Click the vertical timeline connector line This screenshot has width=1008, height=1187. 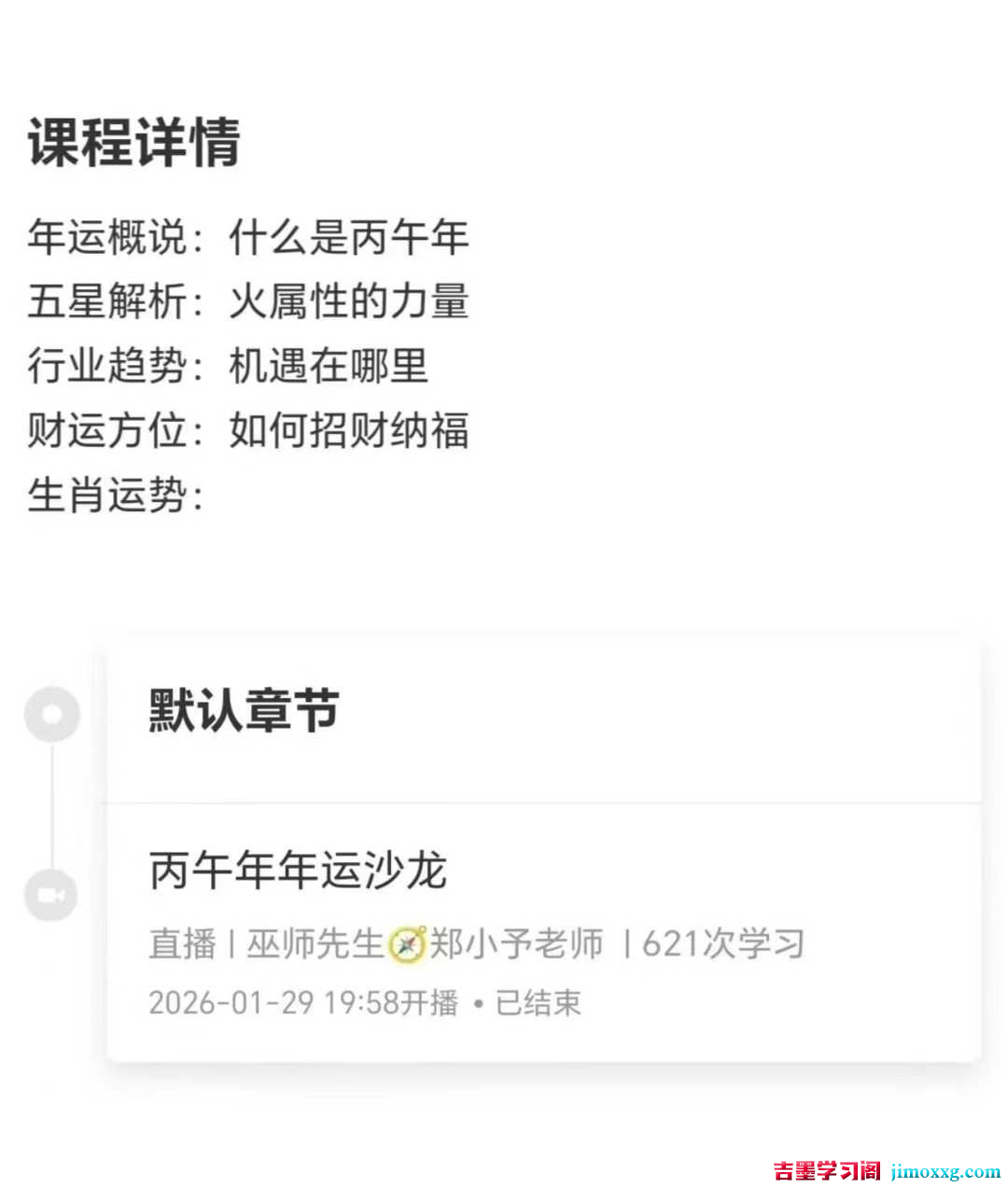pos(51,804)
